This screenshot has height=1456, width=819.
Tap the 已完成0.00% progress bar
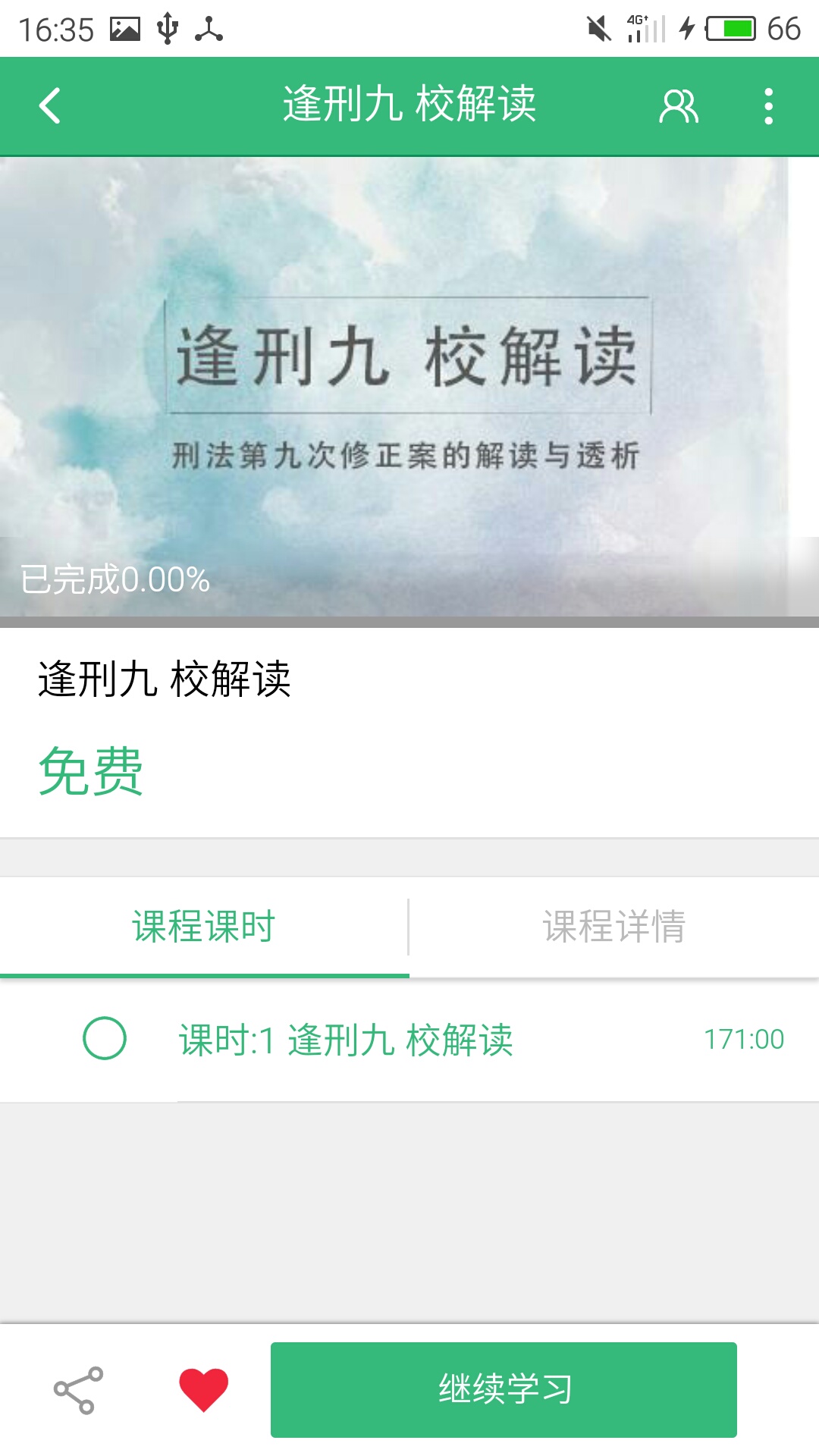[114, 580]
